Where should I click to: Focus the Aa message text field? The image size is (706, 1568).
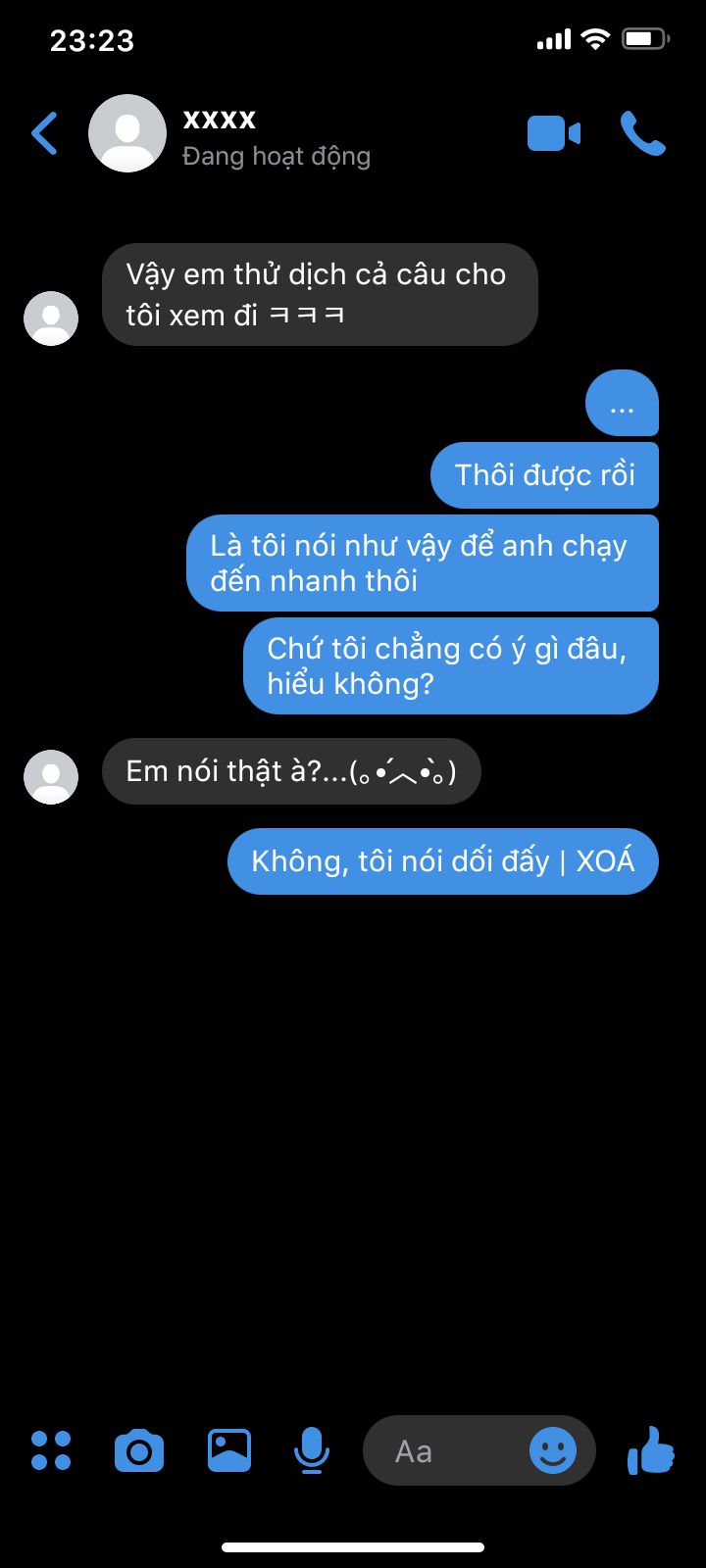(446, 1450)
